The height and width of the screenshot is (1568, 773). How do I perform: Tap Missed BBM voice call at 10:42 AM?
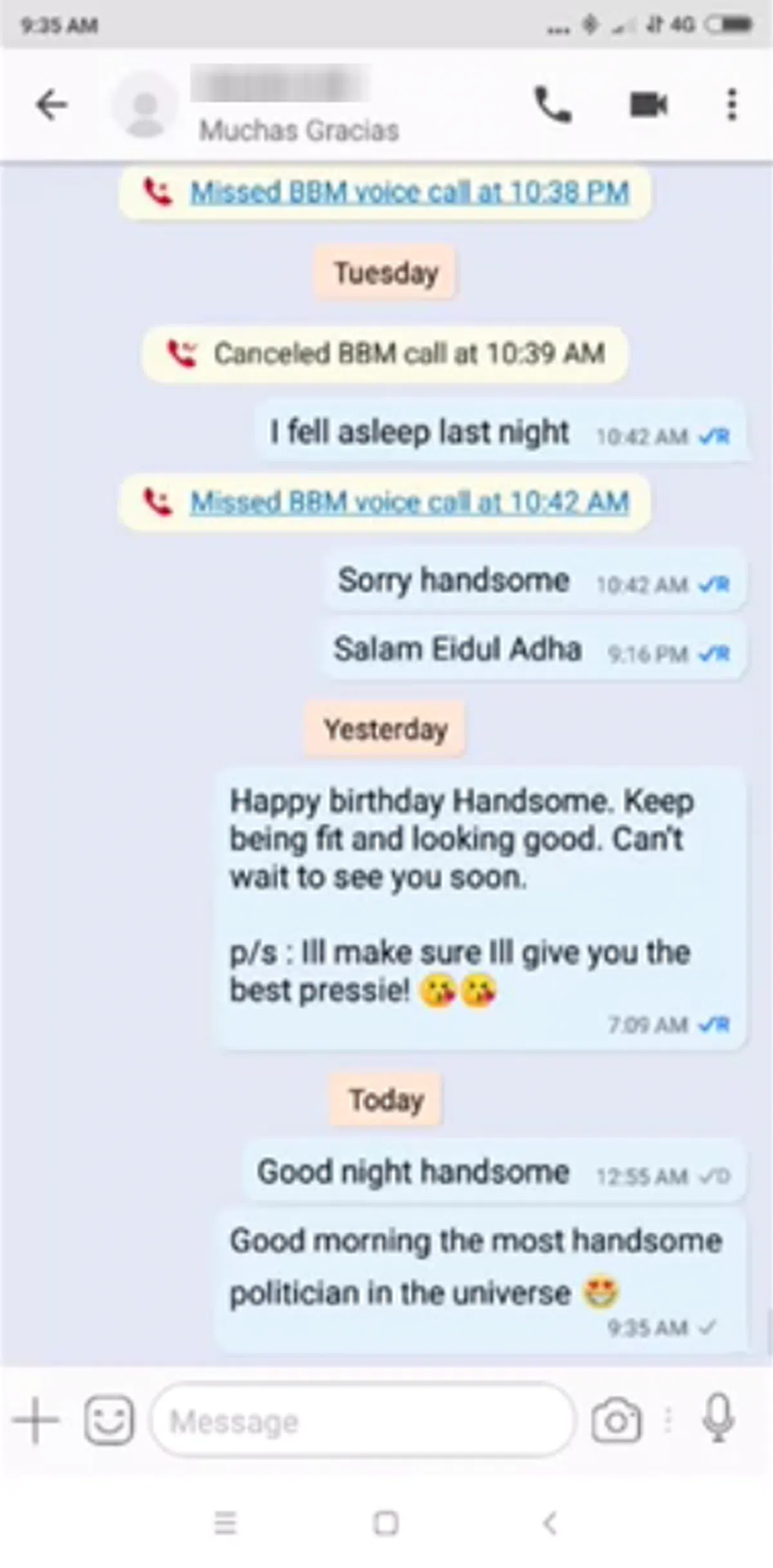tap(409, 502)
